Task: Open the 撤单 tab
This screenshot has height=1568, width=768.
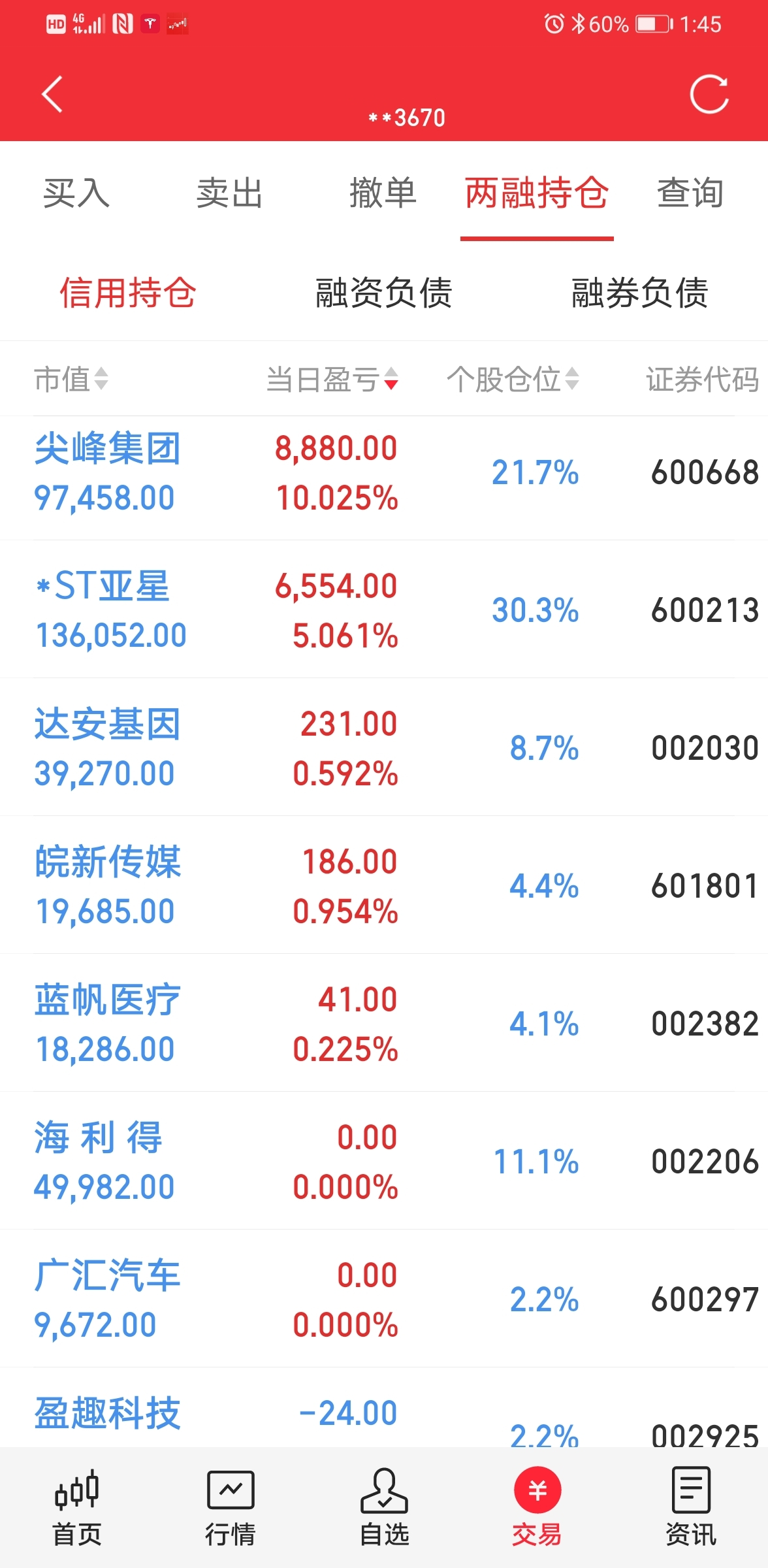Action: coord(383,193)
